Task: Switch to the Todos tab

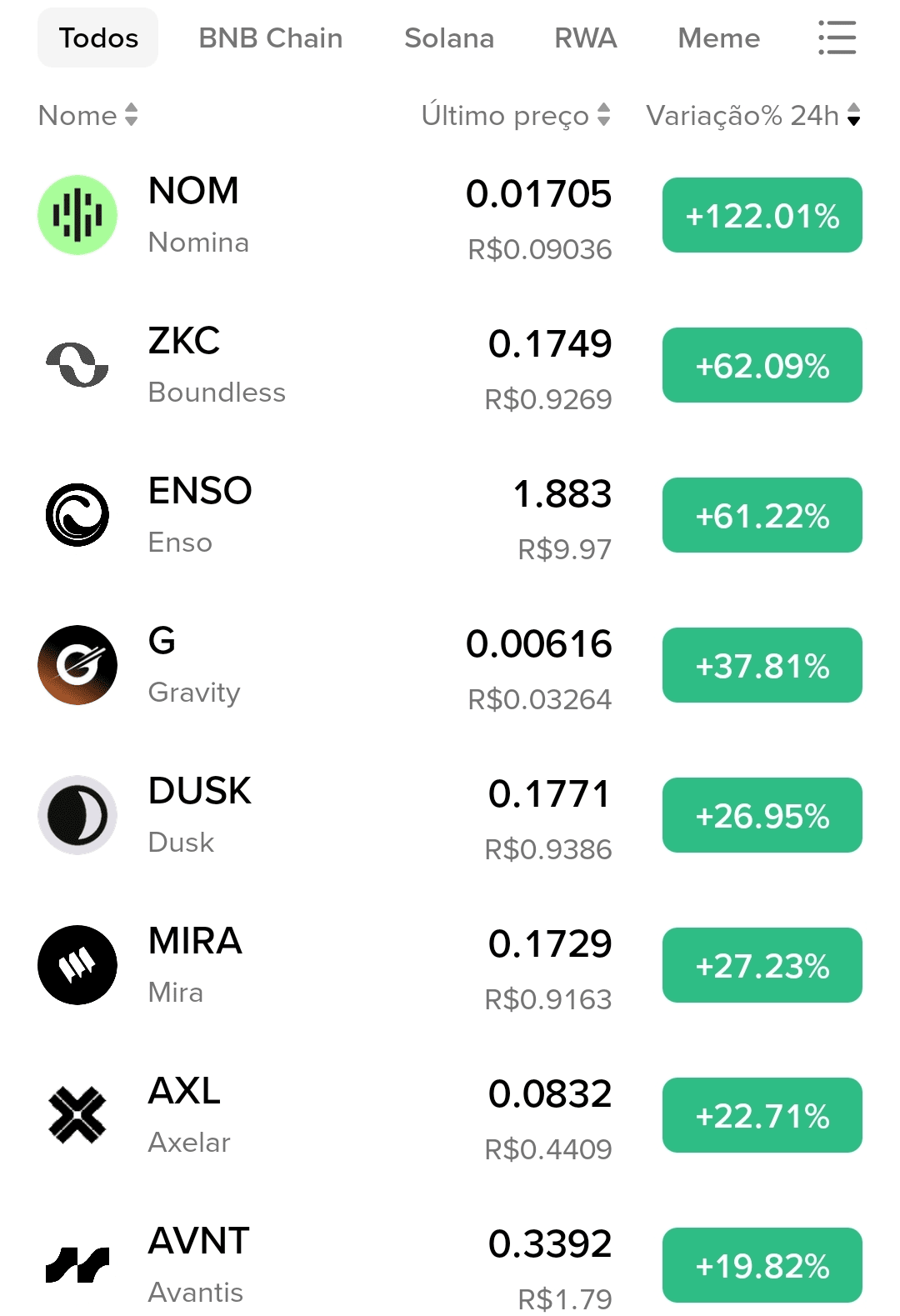Action: pos(98,38)
